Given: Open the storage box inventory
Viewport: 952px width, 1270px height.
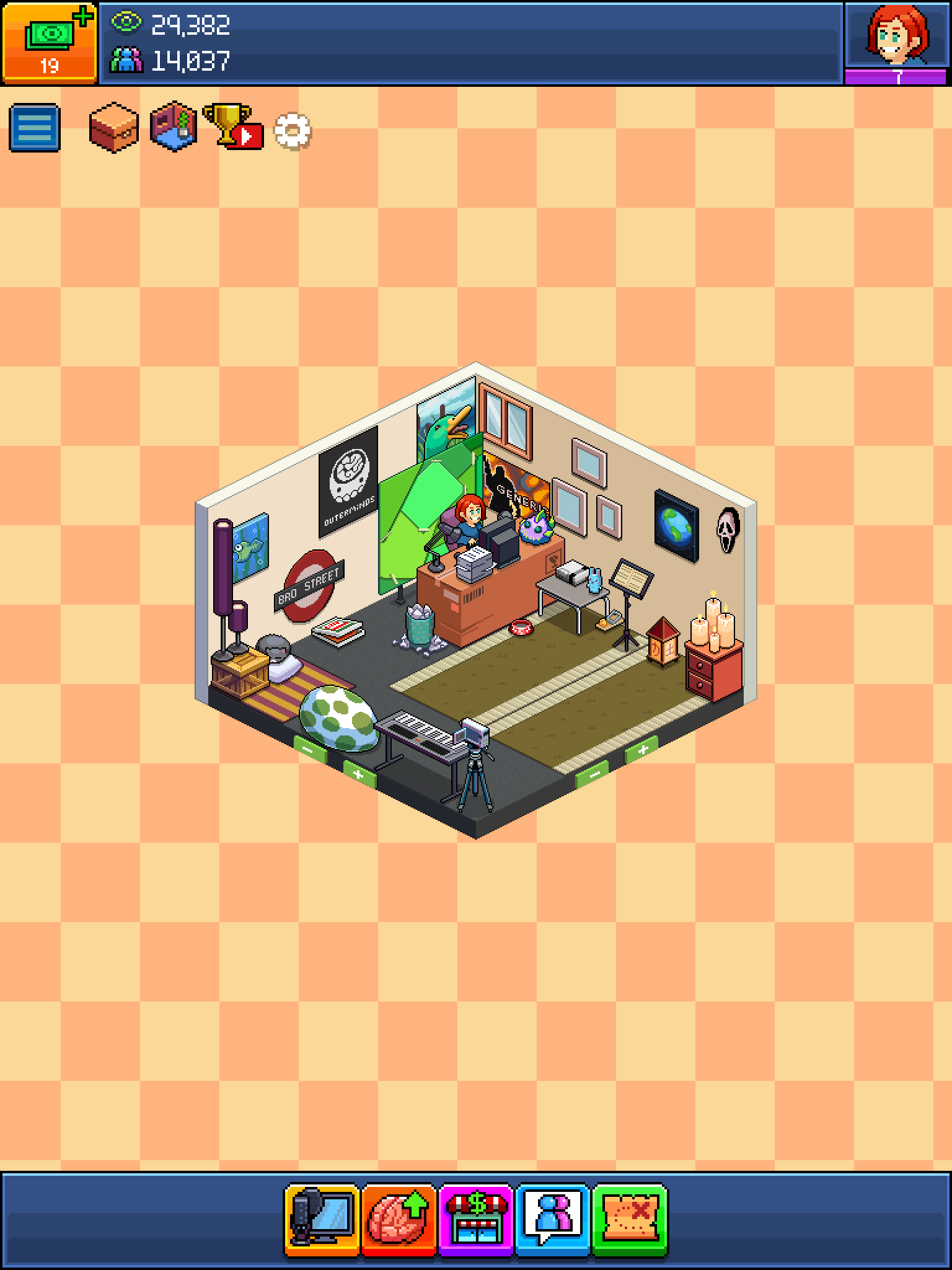Looking at the screenshot, I should [x=113, y=128].
